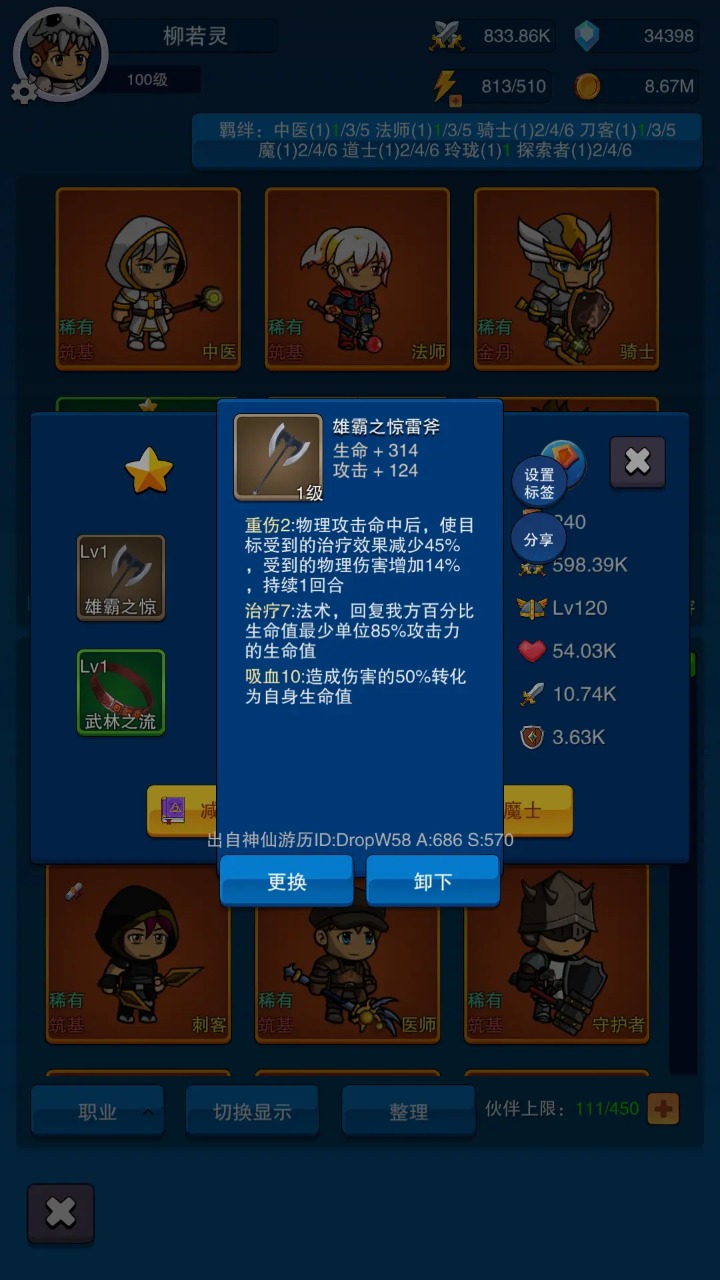Image resolution: width=720 pixels, height=1280 pixels.
Task: Tap 卸下 to unequip the axe
Action: (x=432, y=881)
